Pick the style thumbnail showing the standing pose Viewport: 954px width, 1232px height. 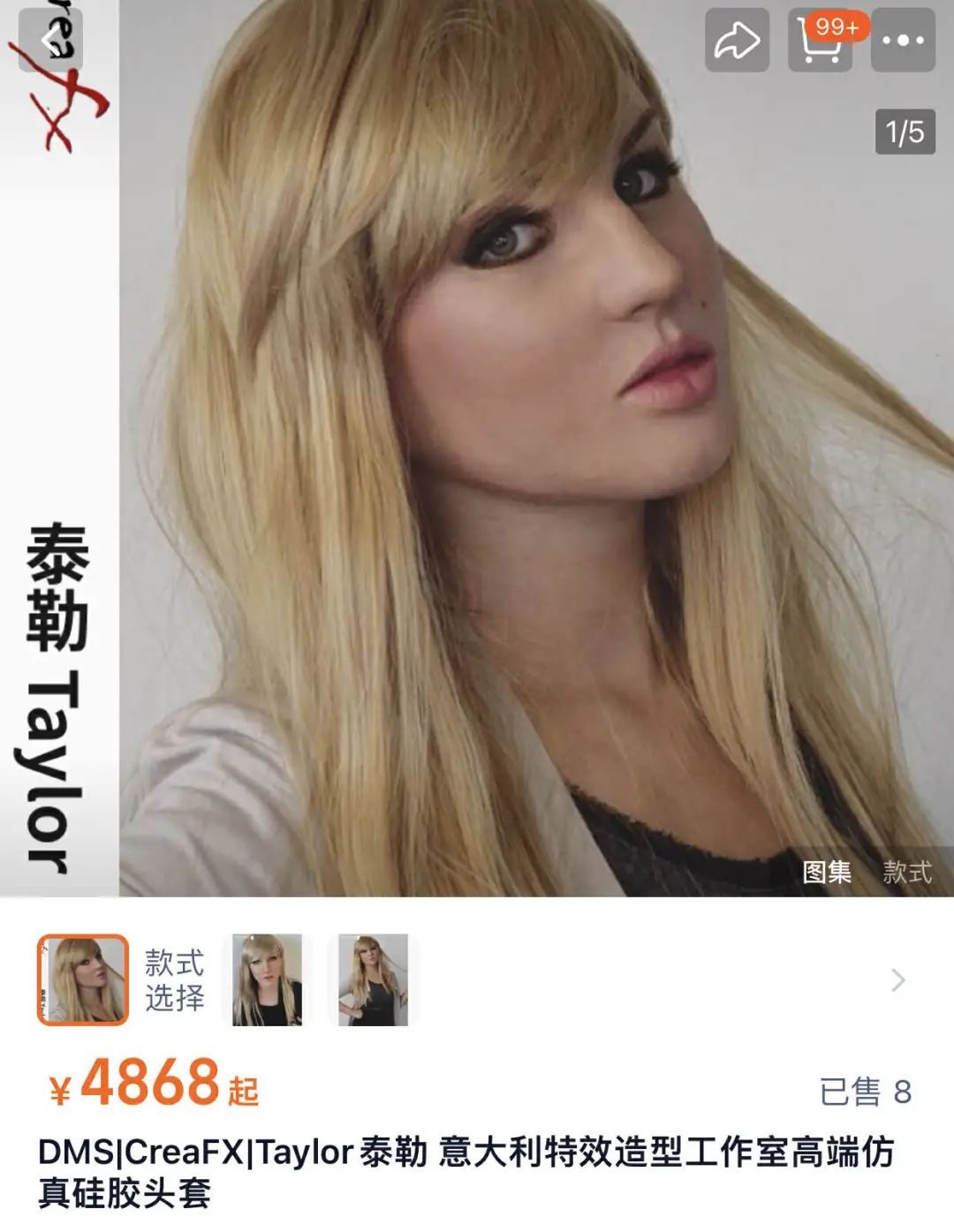[373, 979]
